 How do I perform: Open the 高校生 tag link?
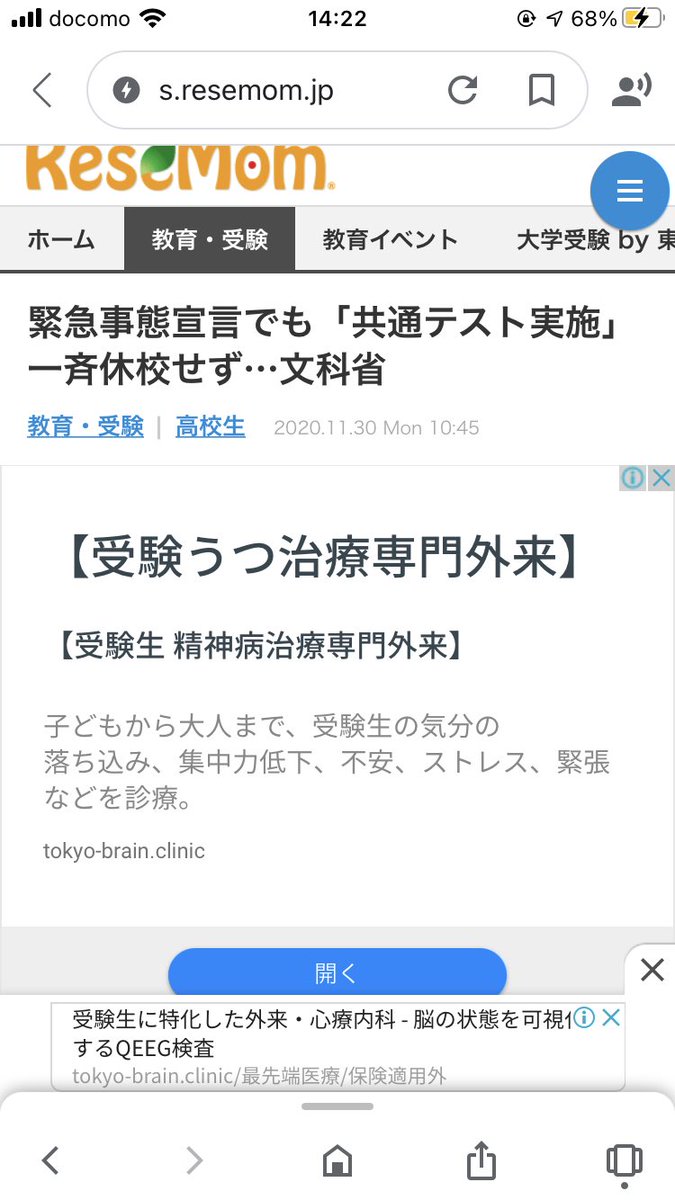pyautogui.click(x=210, y=427)
